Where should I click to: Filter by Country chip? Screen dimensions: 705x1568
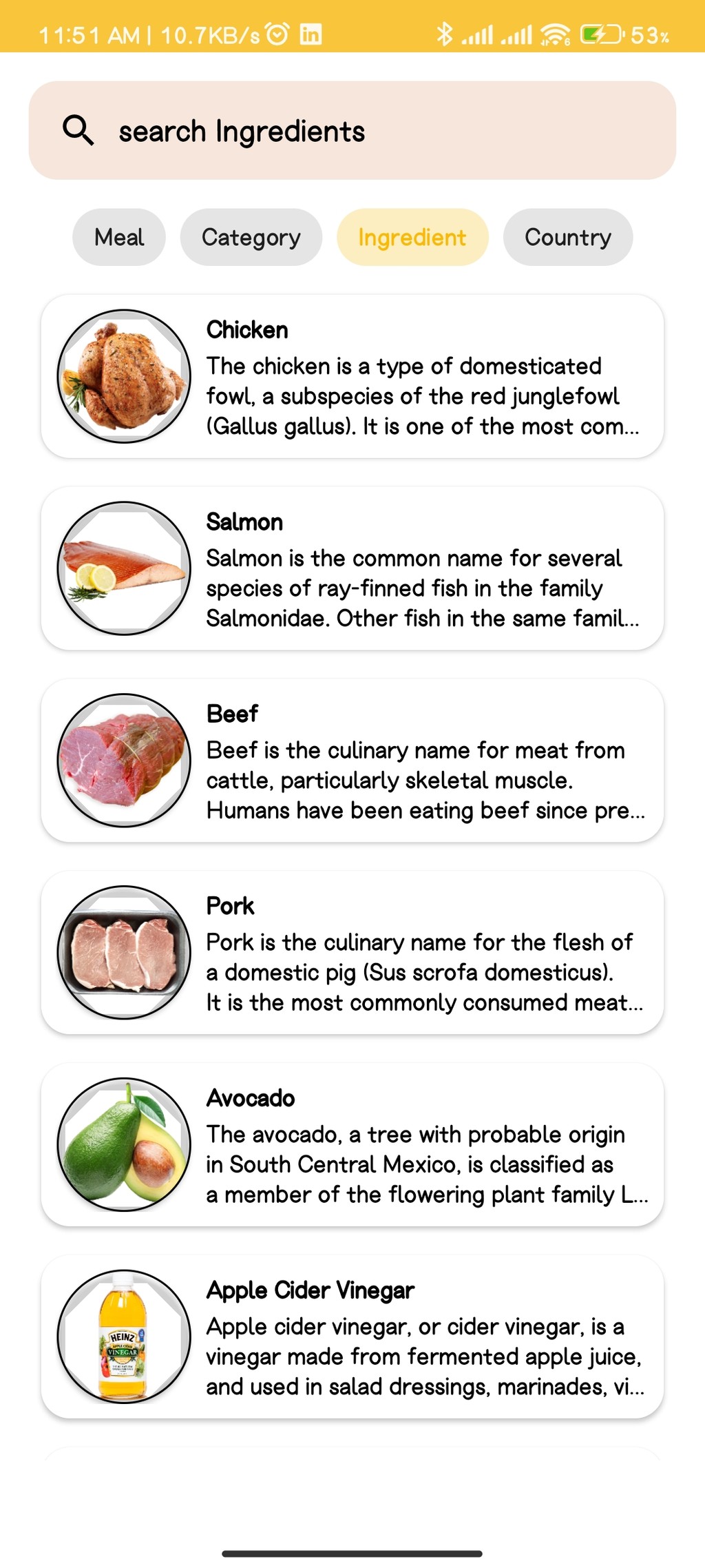[568, 237]
